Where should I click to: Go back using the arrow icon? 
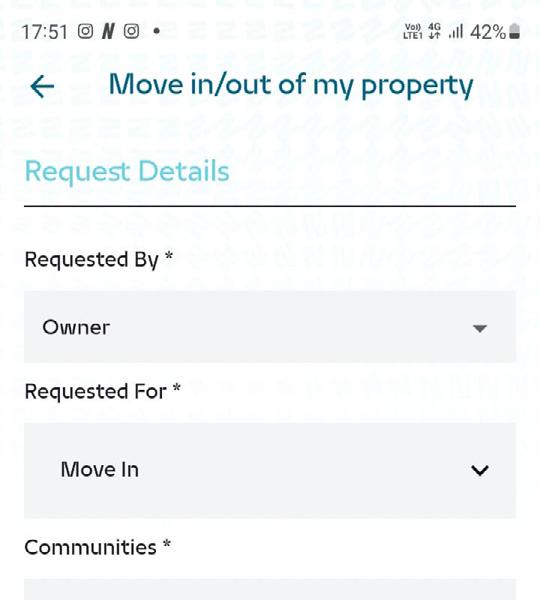click(x=42, y=86)
